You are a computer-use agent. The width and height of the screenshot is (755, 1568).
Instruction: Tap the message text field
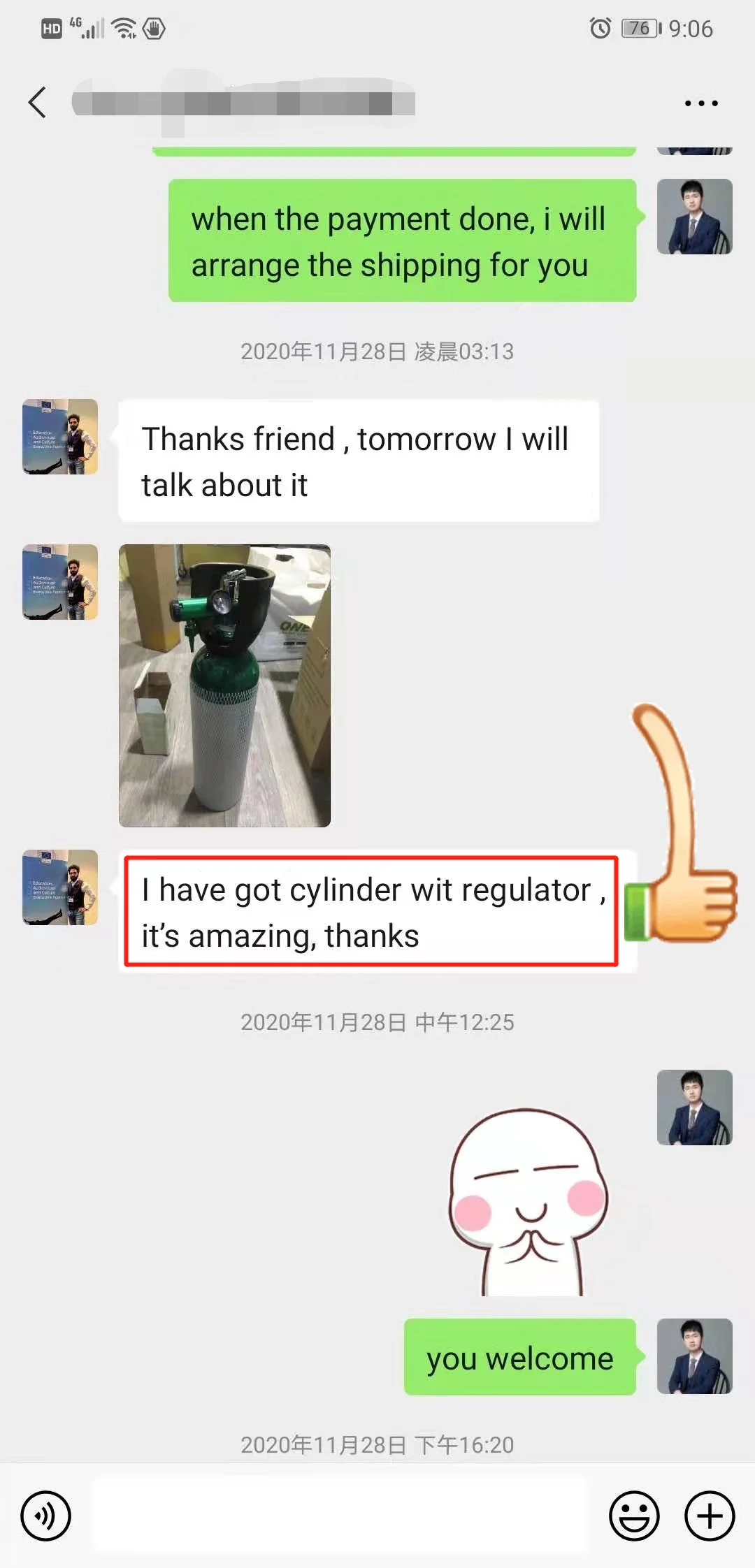[340, 1515]
